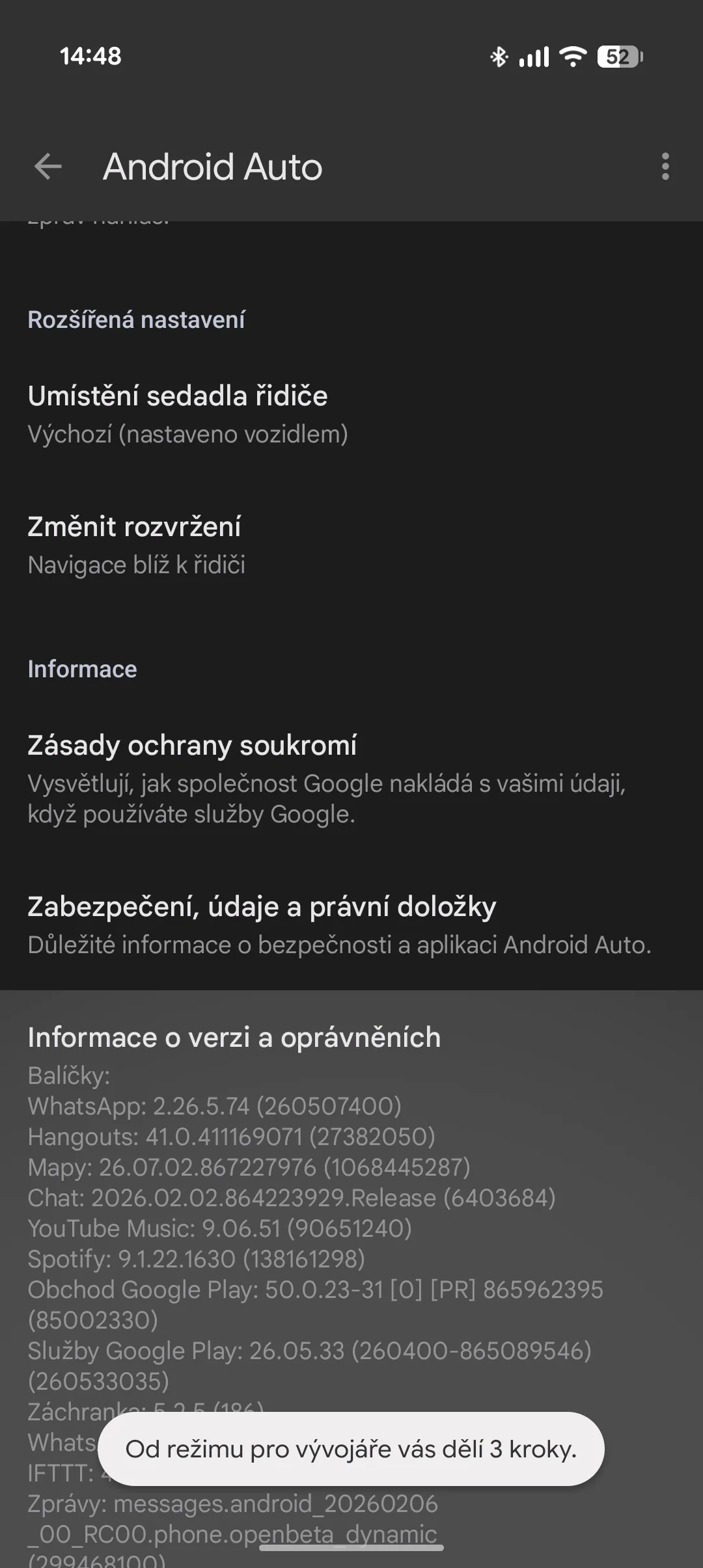Tap Informace o verzi a oprávněních
703x1568 pixels.
pyautogui.click(x=234, y=1038)
